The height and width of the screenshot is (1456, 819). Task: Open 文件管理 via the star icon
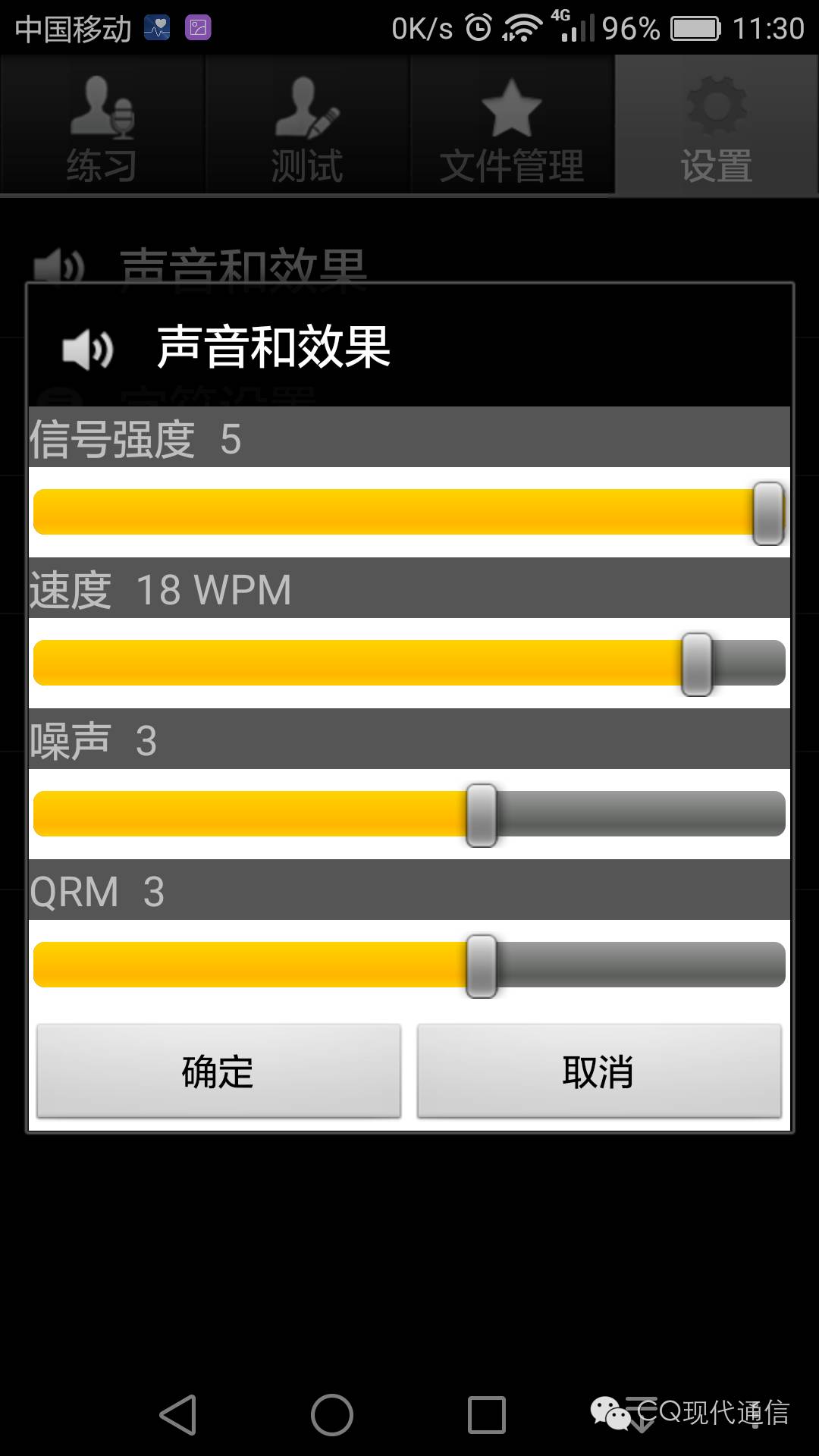[510, 106]
